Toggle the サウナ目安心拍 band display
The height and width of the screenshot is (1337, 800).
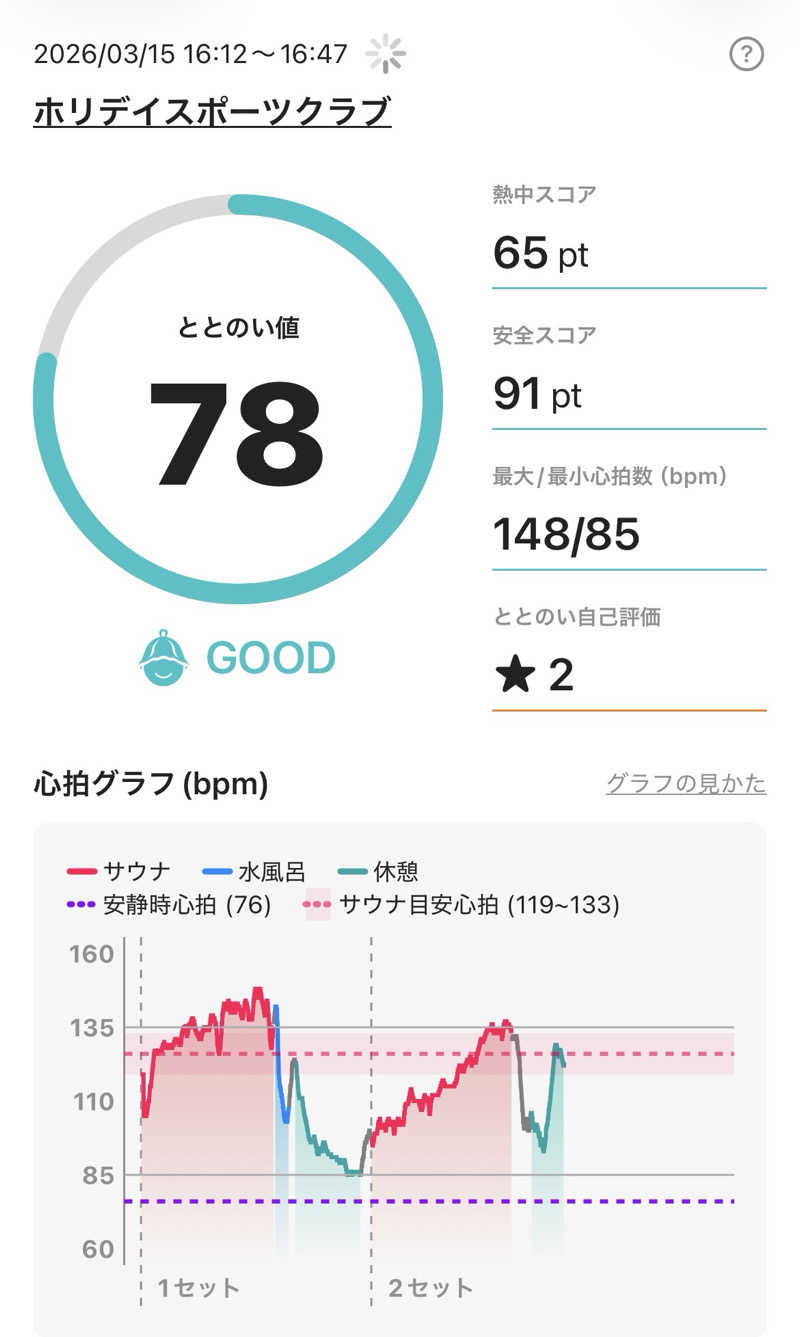[x=315, y=905]
